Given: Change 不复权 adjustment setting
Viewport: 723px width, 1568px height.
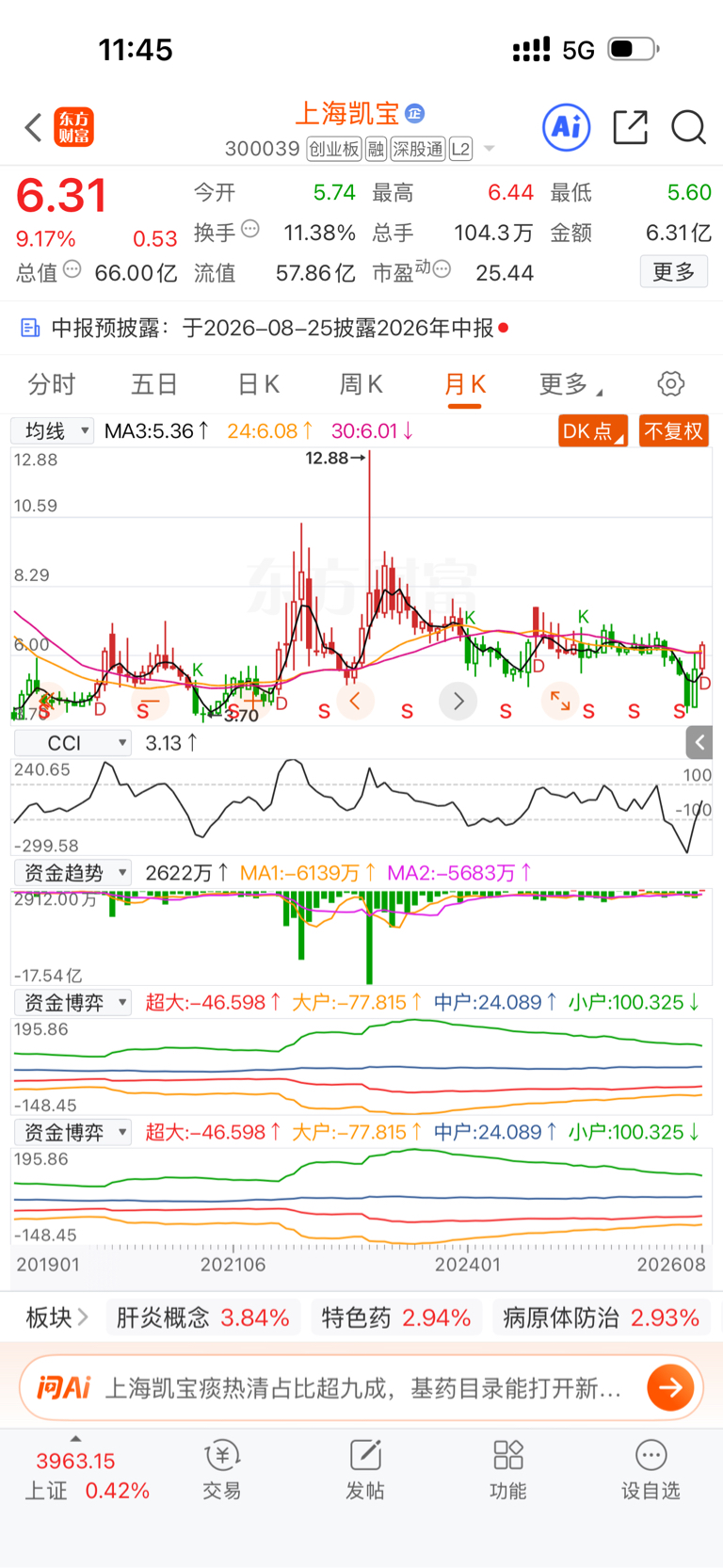Looking at the screenshot, I should tap(674, 431).
